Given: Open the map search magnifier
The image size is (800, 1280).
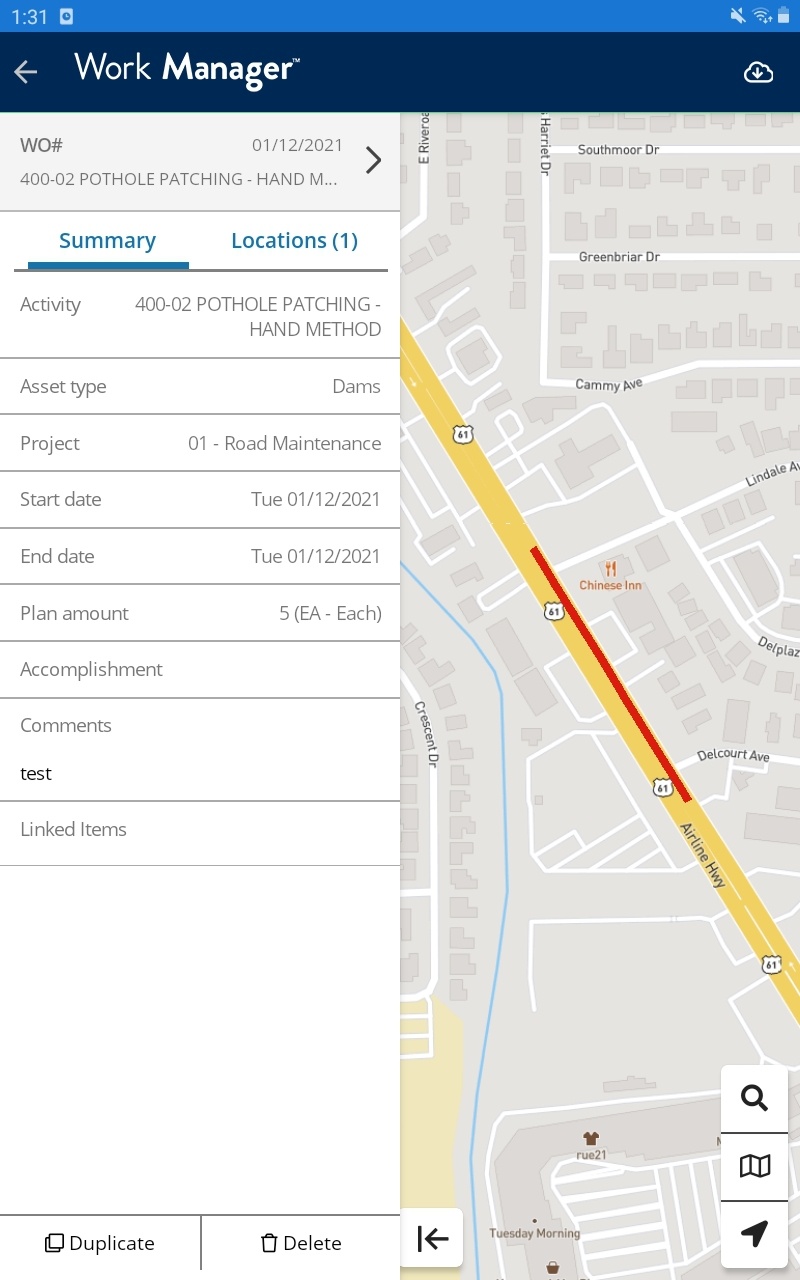Looking at the screenshot, I should tap(754, 1098).
